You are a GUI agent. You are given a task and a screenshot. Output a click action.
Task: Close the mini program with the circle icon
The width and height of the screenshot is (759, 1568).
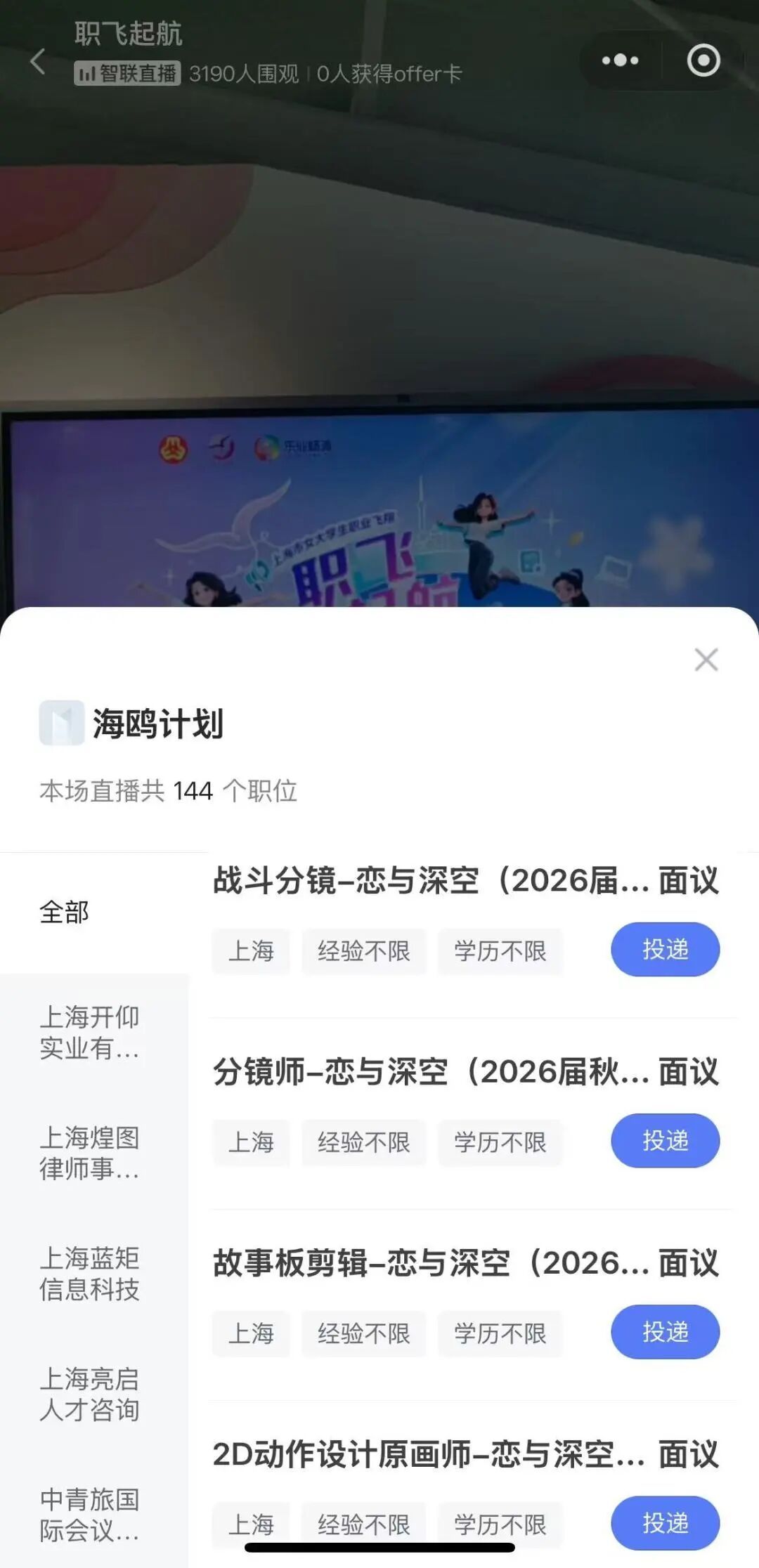point(703,60)
